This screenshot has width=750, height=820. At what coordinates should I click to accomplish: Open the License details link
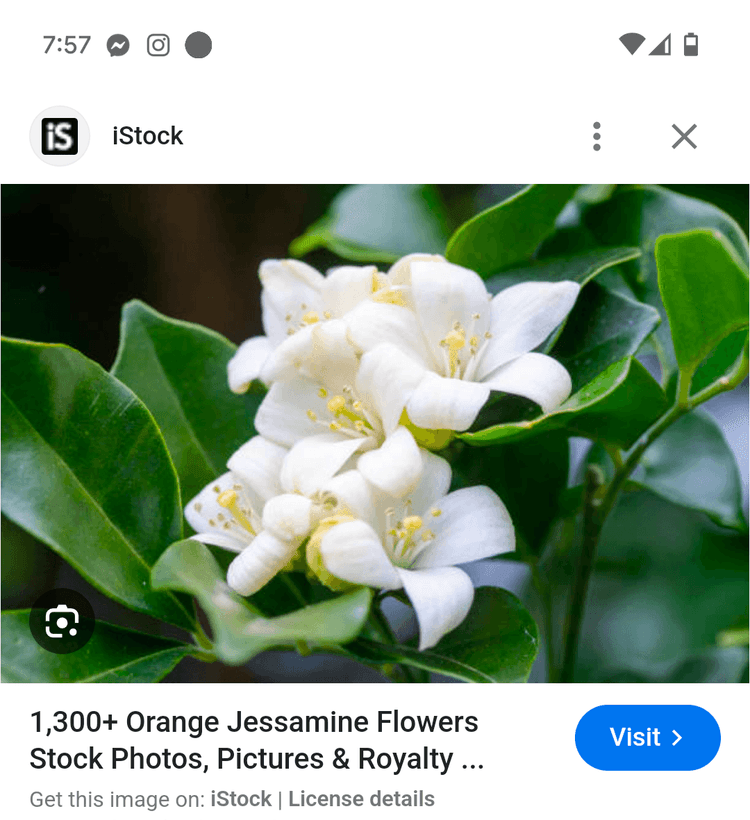click(x=361, y=799)
